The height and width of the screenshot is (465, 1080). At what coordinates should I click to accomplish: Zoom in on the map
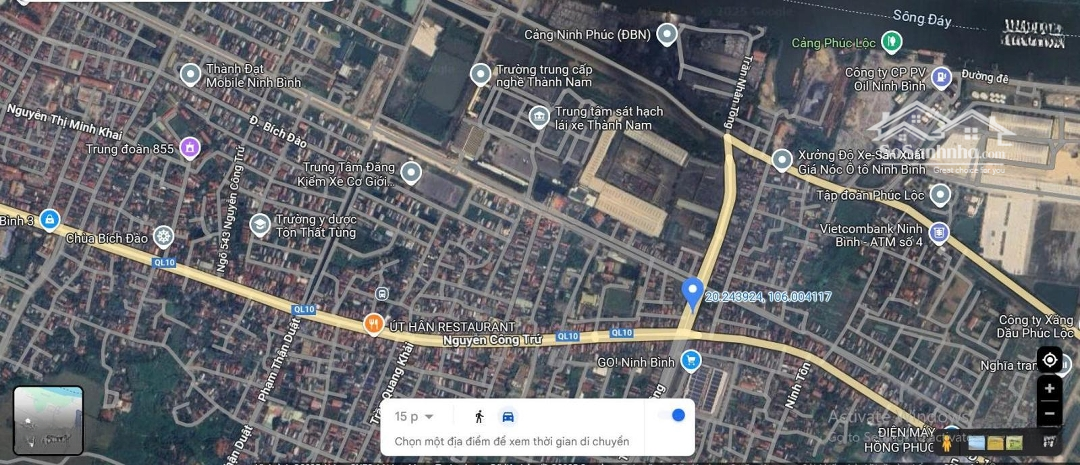click(1049, 388)
